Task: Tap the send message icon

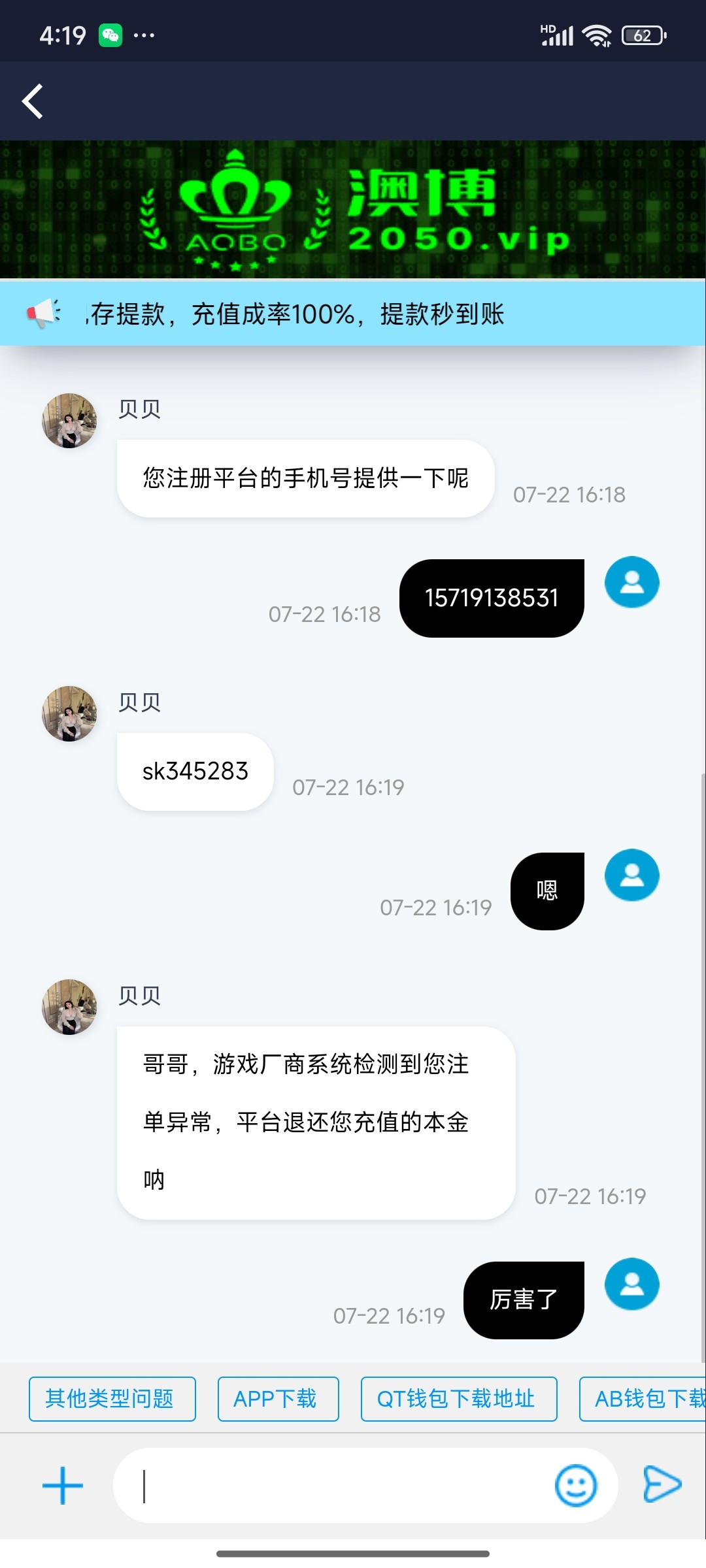Action: (663, 1484)
